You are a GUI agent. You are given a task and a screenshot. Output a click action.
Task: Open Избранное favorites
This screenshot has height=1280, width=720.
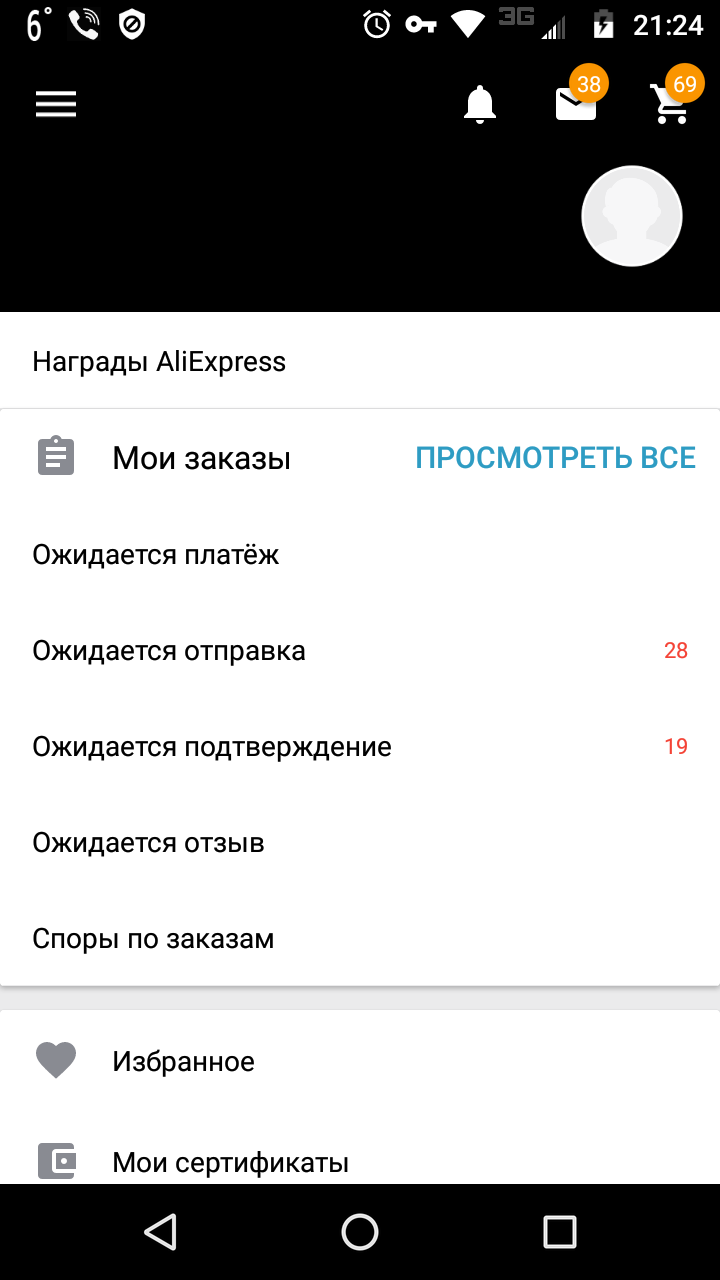click(x=360, y=1061)
